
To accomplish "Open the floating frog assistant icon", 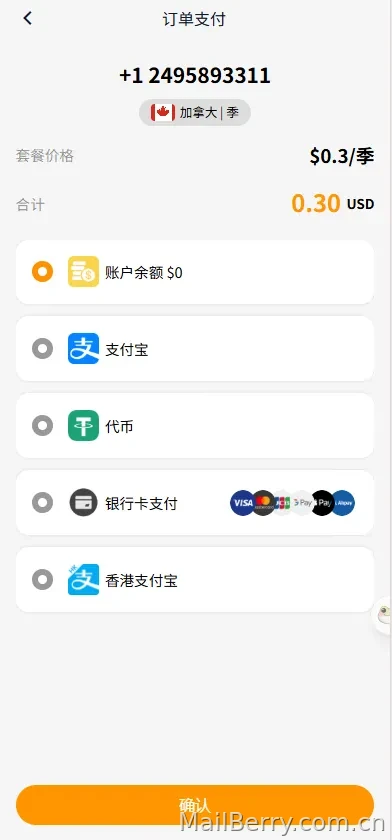I will coord(383,614).
